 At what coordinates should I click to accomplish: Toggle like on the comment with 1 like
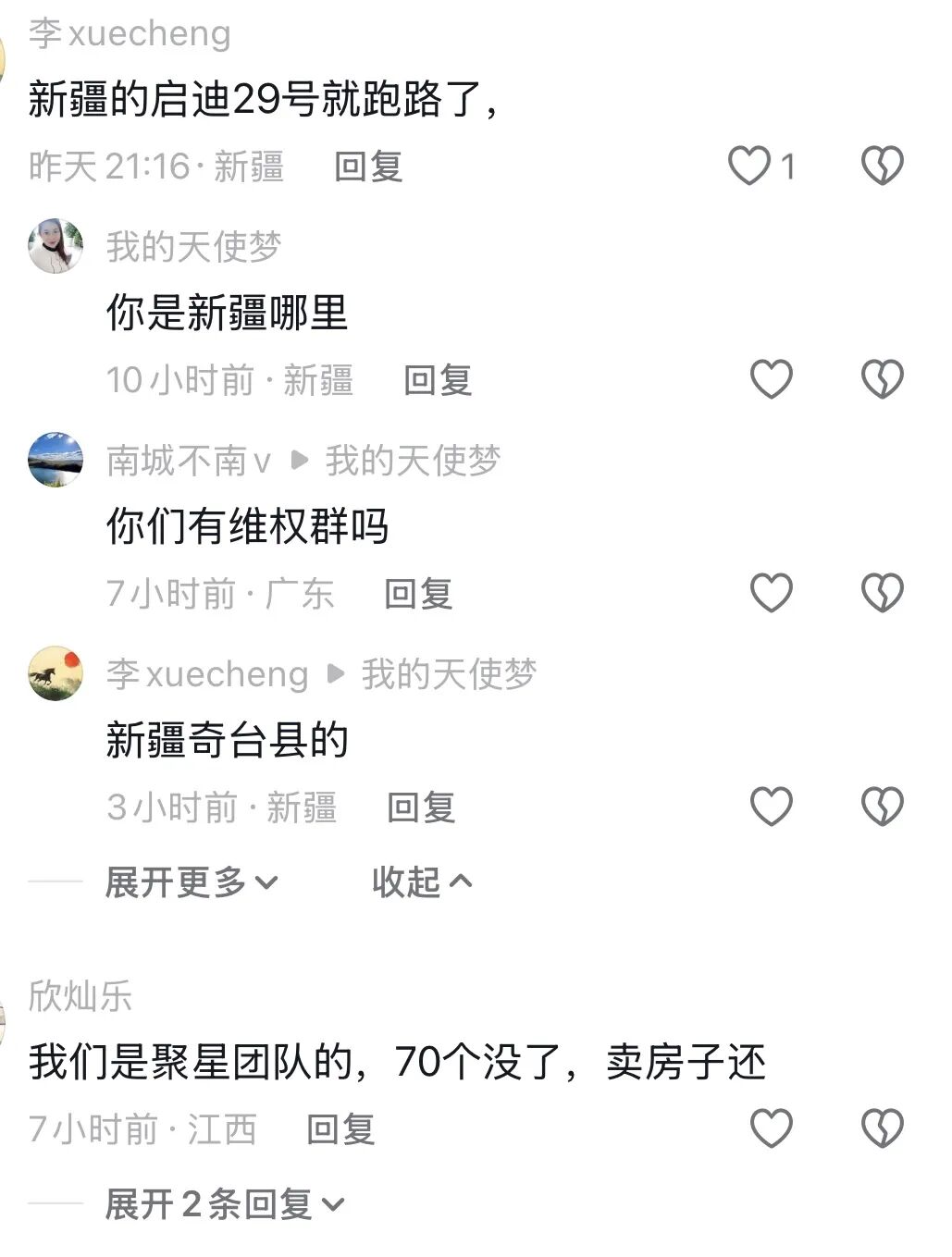(x=749, y=166)
